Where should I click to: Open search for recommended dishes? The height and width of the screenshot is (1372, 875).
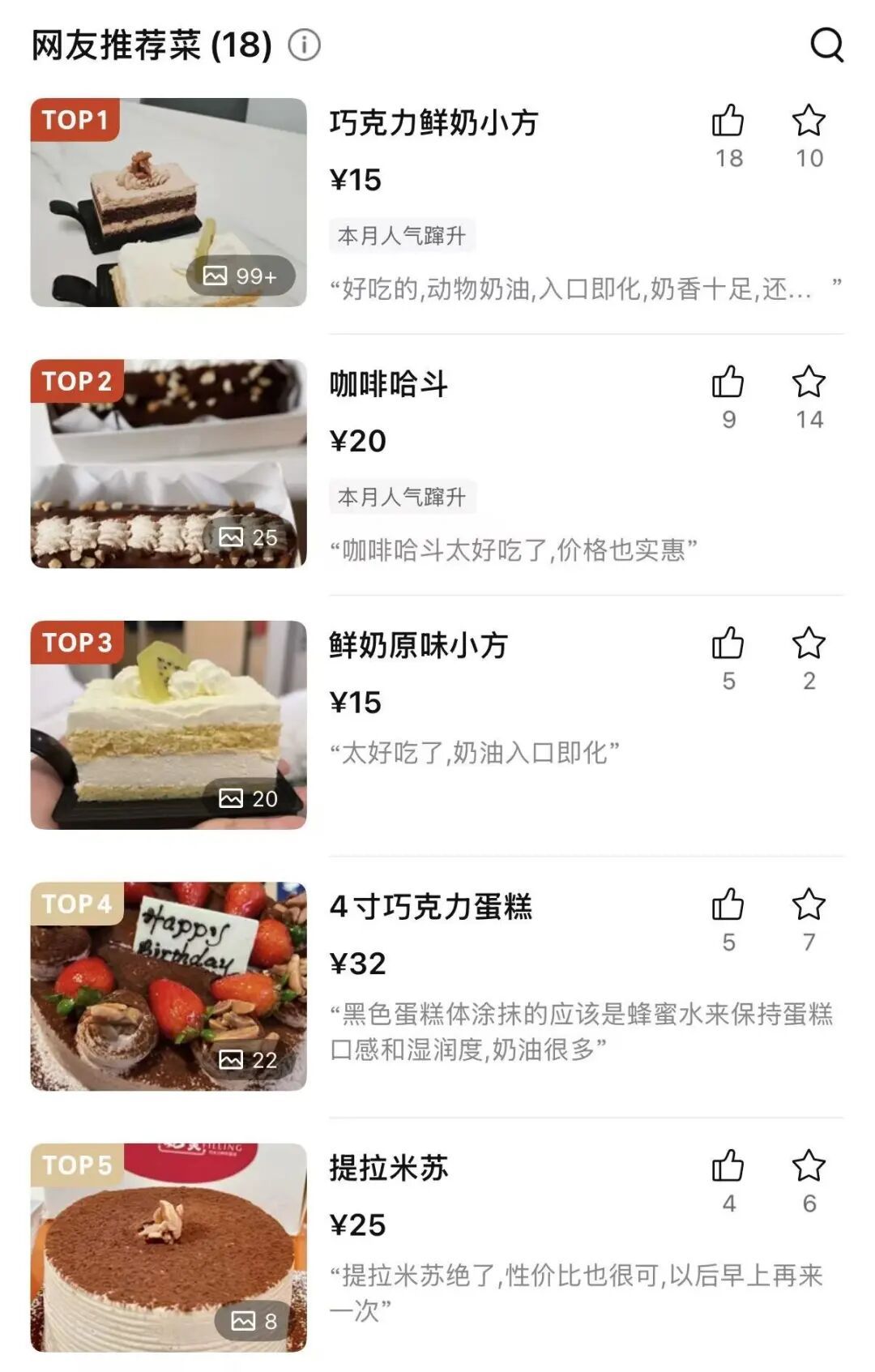pyautogui.click(x=826, y=45)
